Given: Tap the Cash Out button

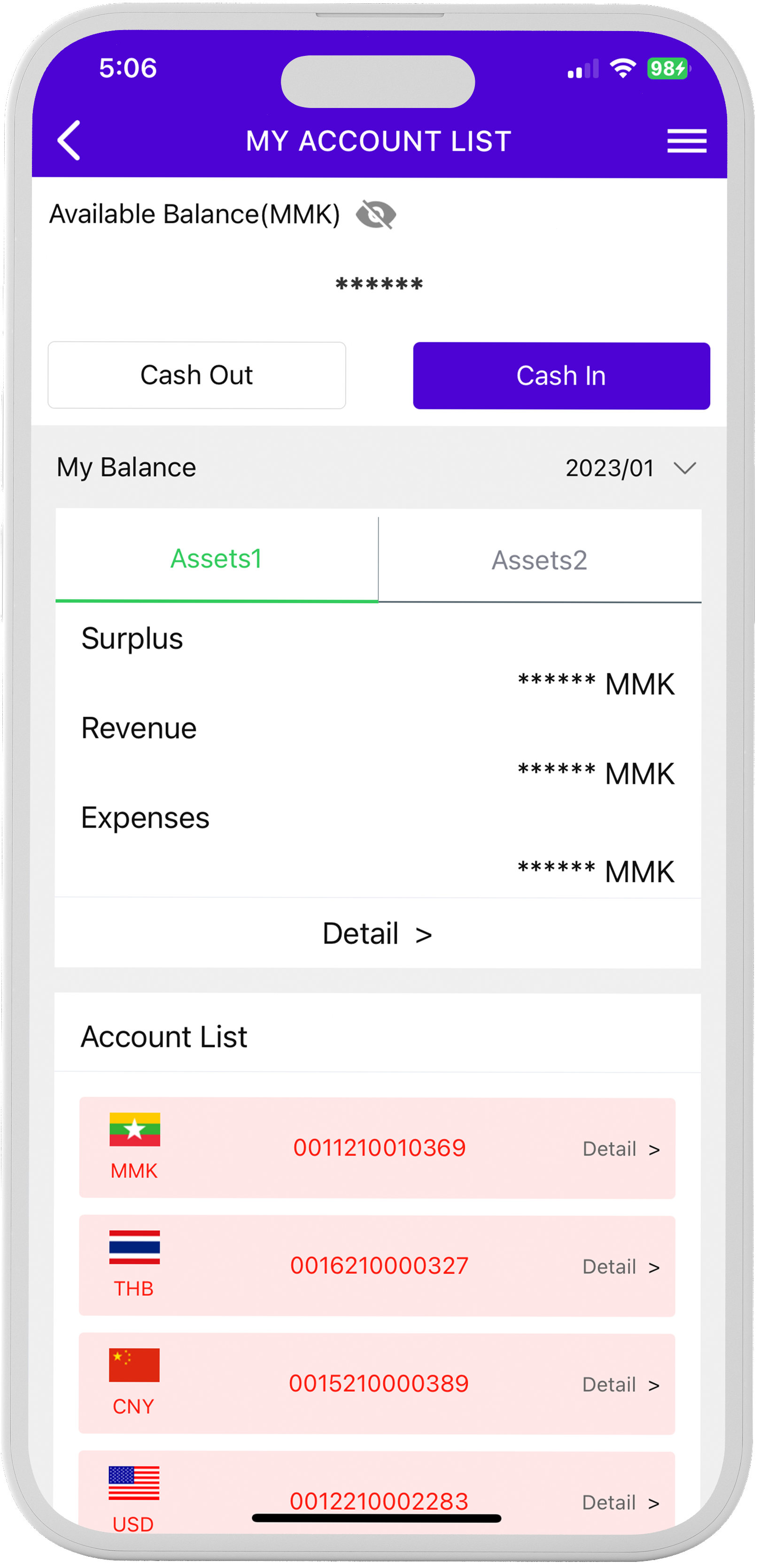Looking at the screenshot, I should (197, 375).
